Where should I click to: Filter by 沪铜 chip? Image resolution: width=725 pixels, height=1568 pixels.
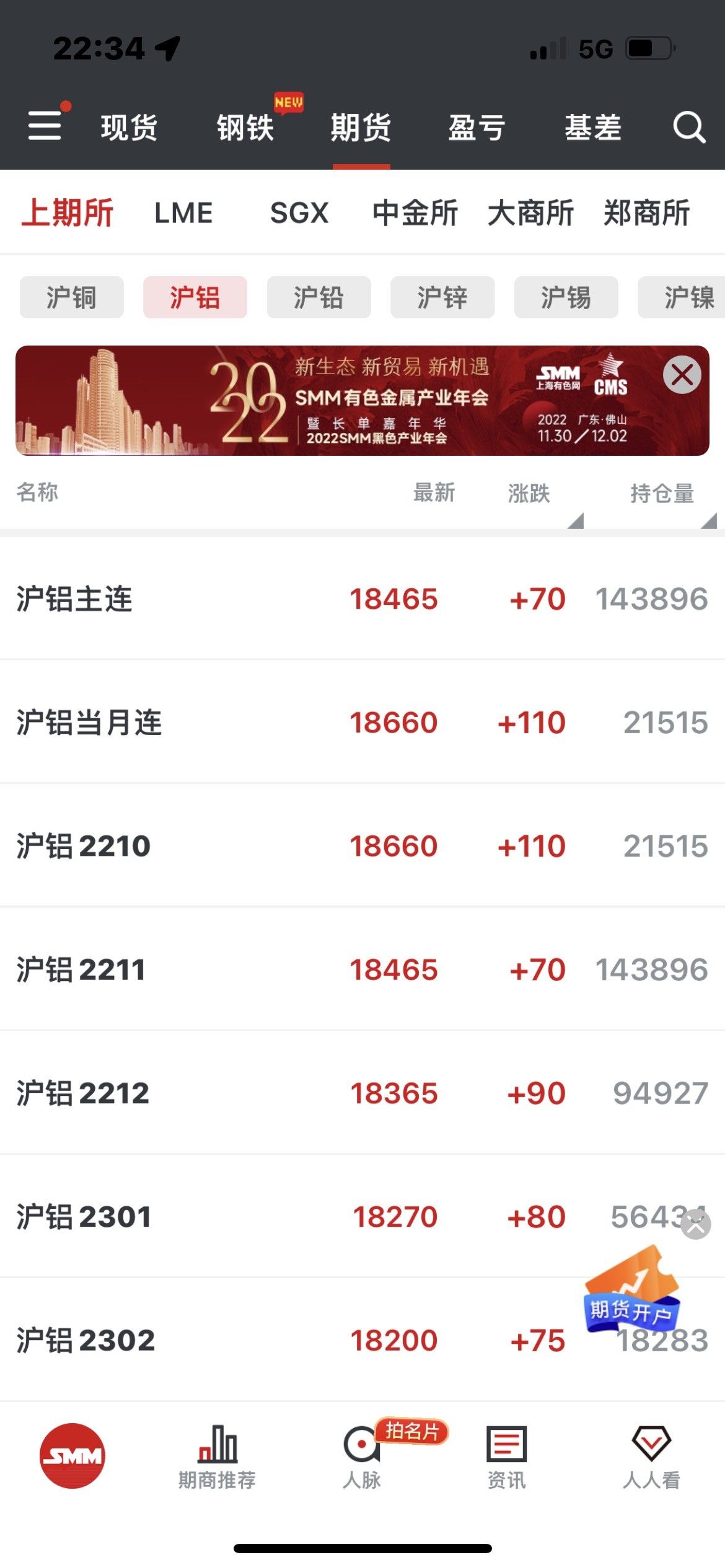71,297
